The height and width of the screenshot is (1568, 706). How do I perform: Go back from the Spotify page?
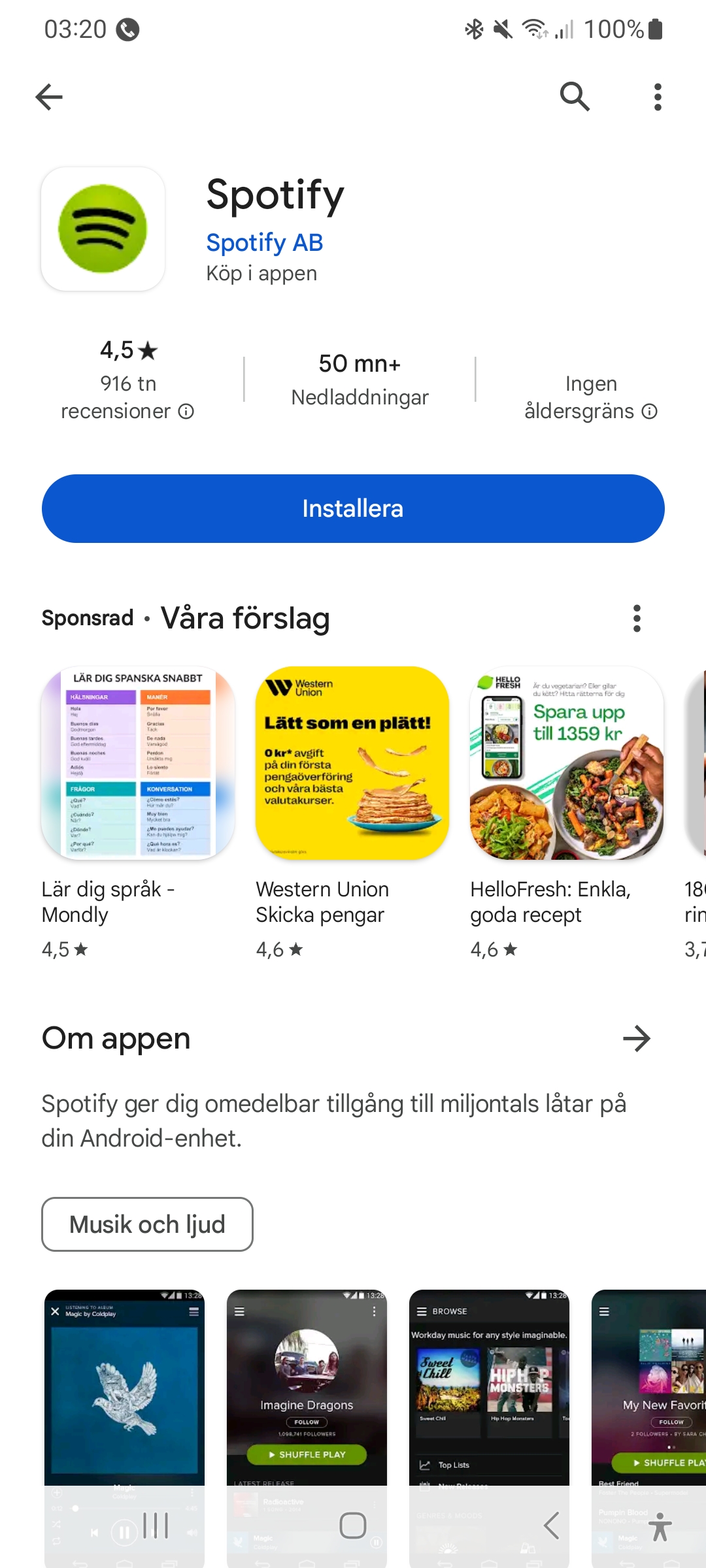pos(49,97)
